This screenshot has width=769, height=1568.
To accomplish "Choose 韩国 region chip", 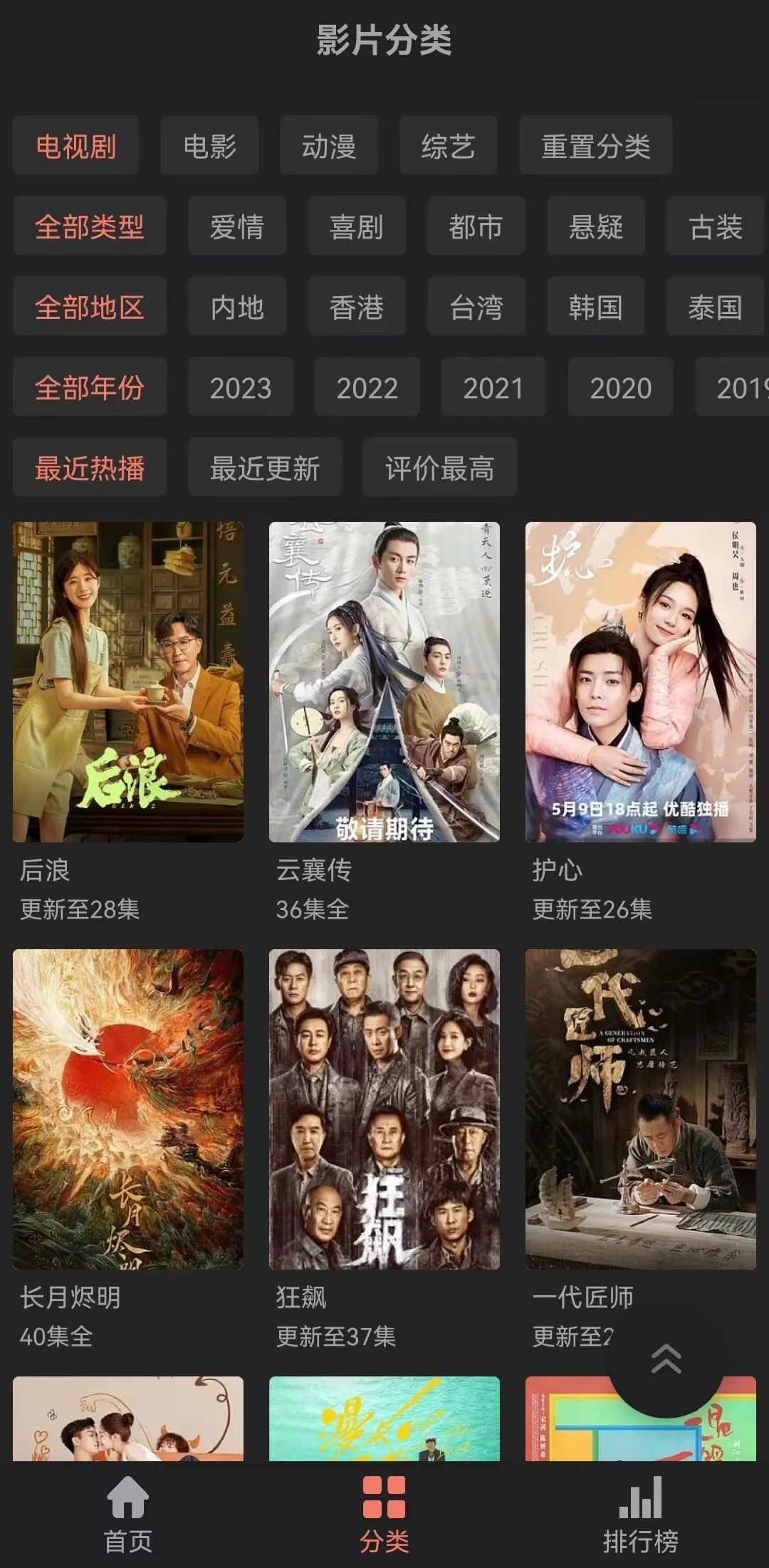I will [x=595, y=307].
